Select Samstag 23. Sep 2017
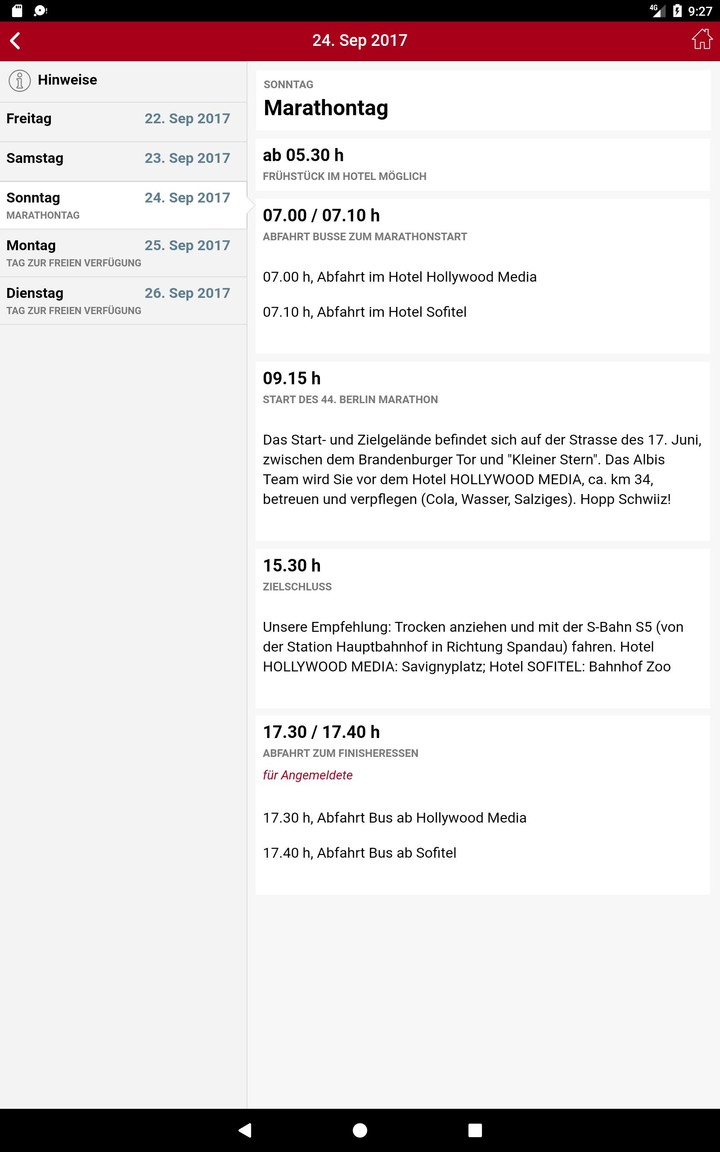720x1152 pixels. (123, 159)
